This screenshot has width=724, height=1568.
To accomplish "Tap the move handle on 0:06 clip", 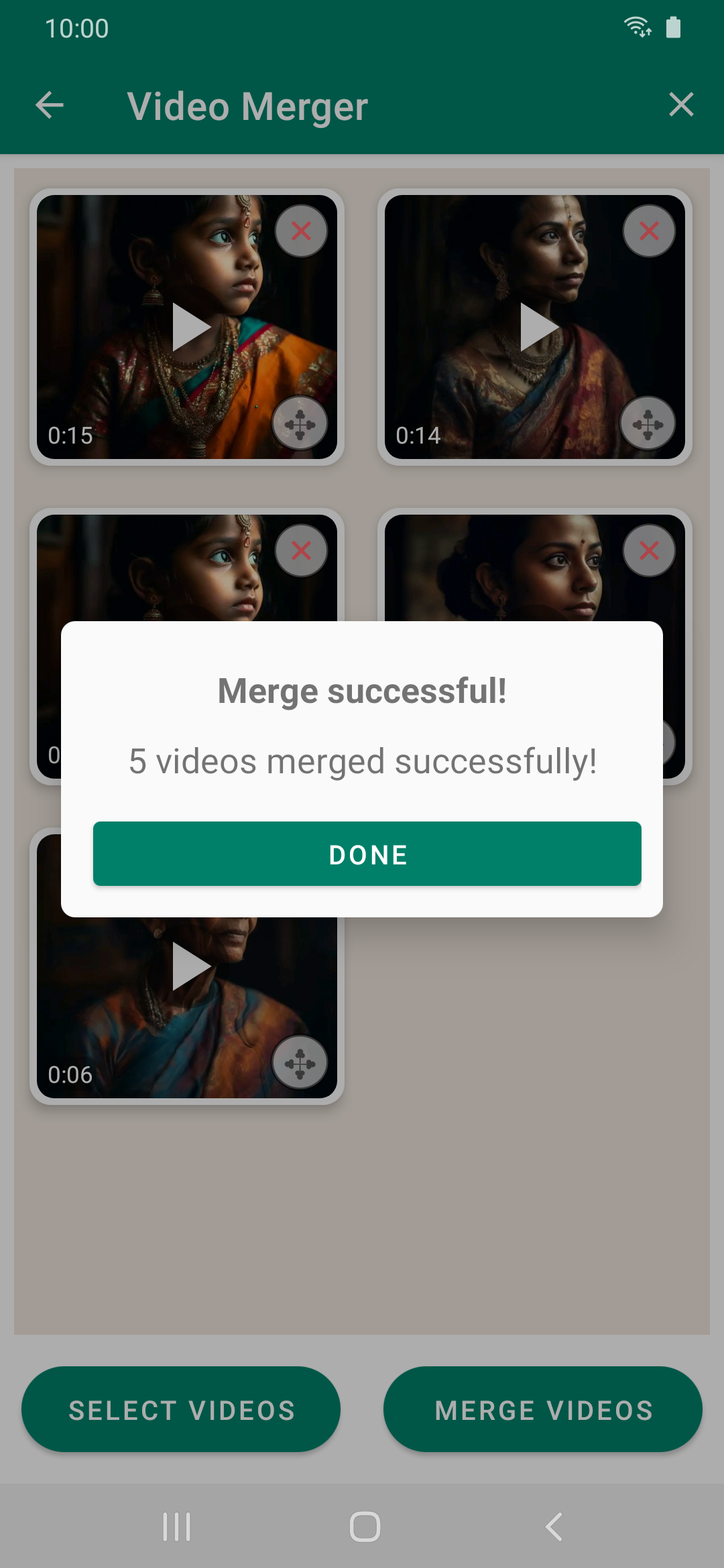I will [300, 1063].
